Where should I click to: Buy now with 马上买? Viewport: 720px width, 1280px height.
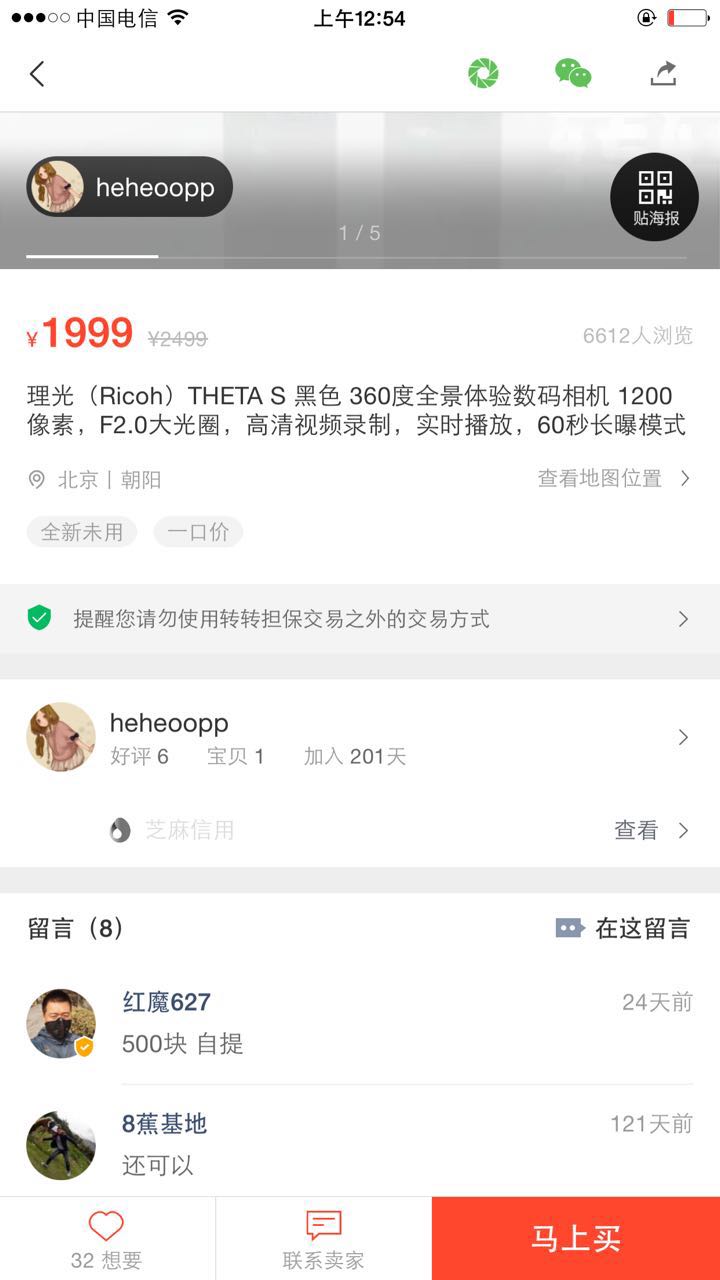point(575,1238)
